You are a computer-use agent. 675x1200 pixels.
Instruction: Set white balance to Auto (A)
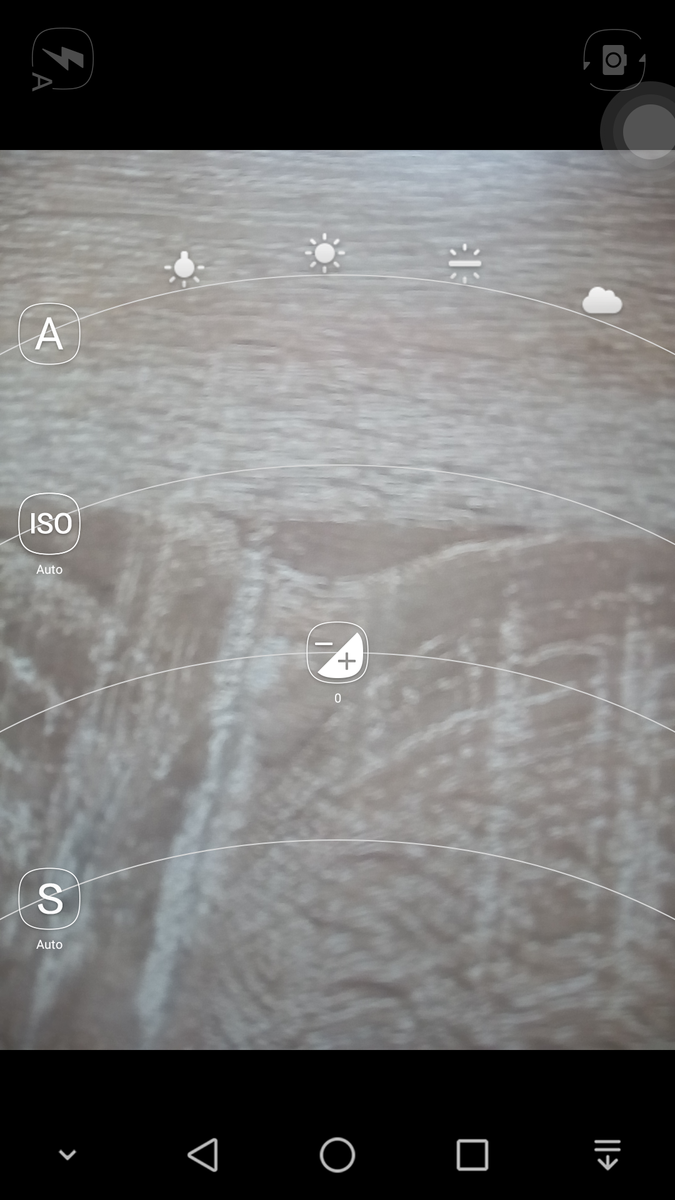(x=49, y=334)
